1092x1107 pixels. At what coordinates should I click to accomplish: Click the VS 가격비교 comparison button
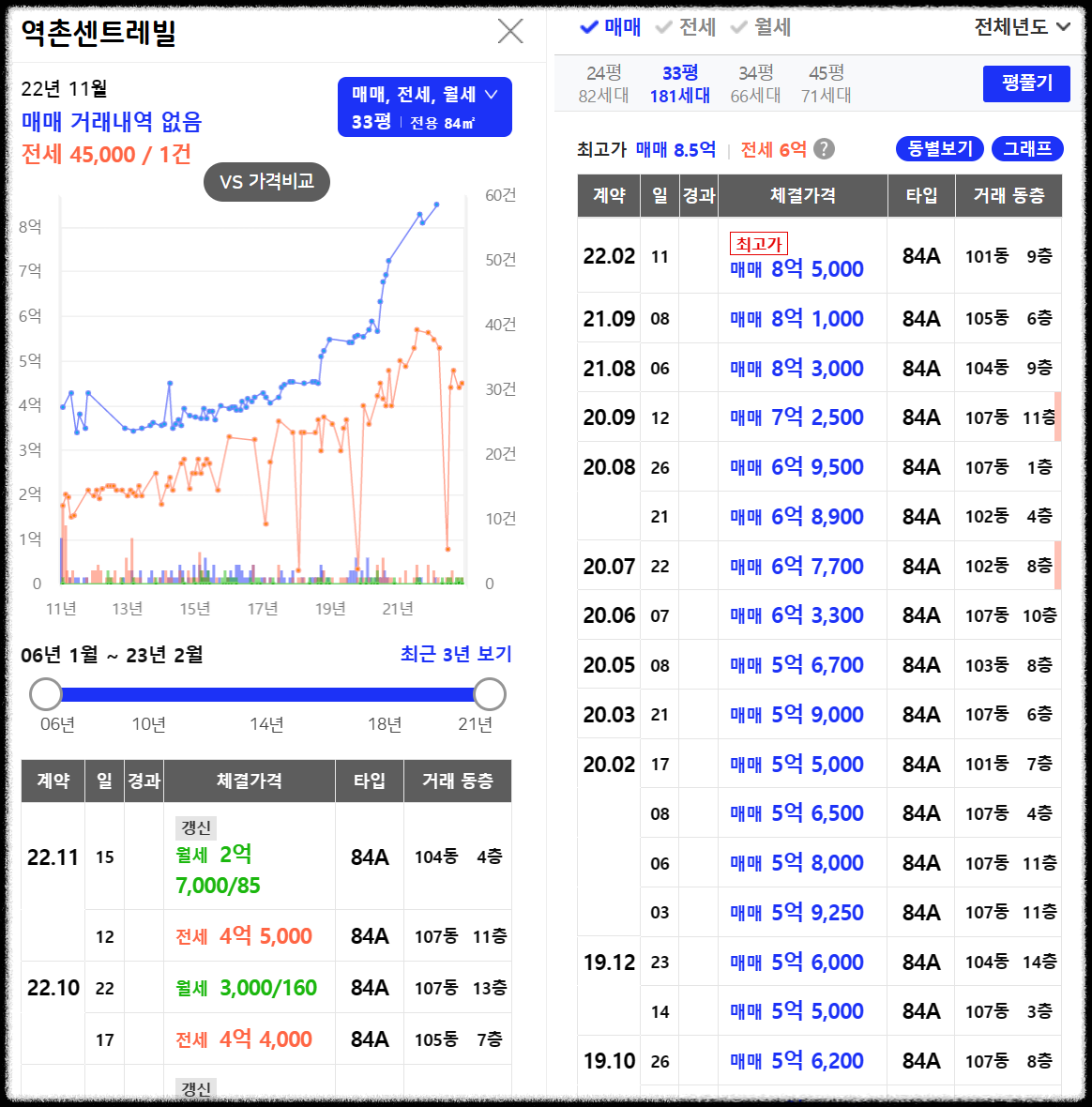click(x=266, y=182)
